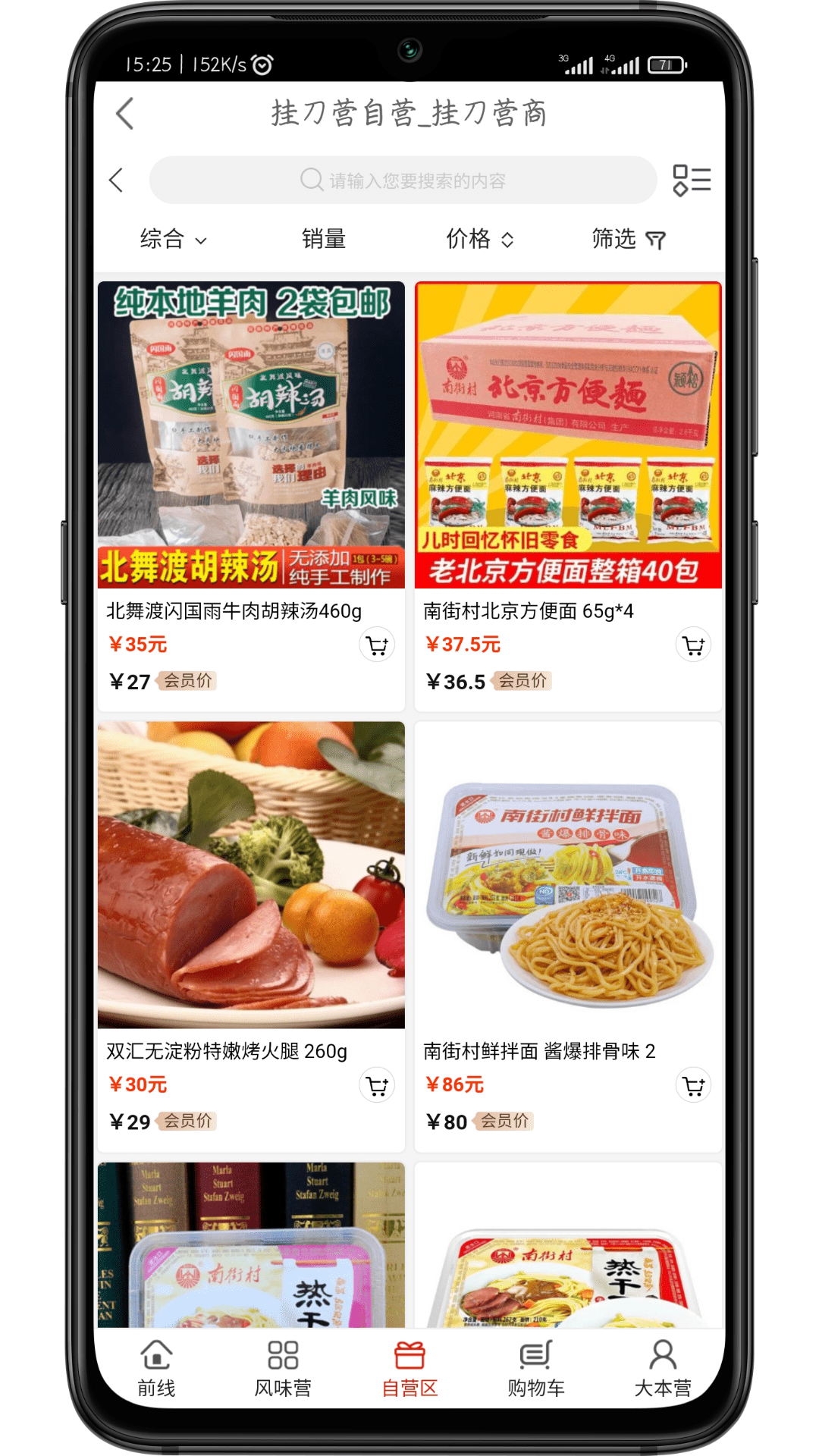Expand the 综合 sort dropdown
Viewport: 819px width, 1456px height.
pyautogui.click(x=173, y=240)
